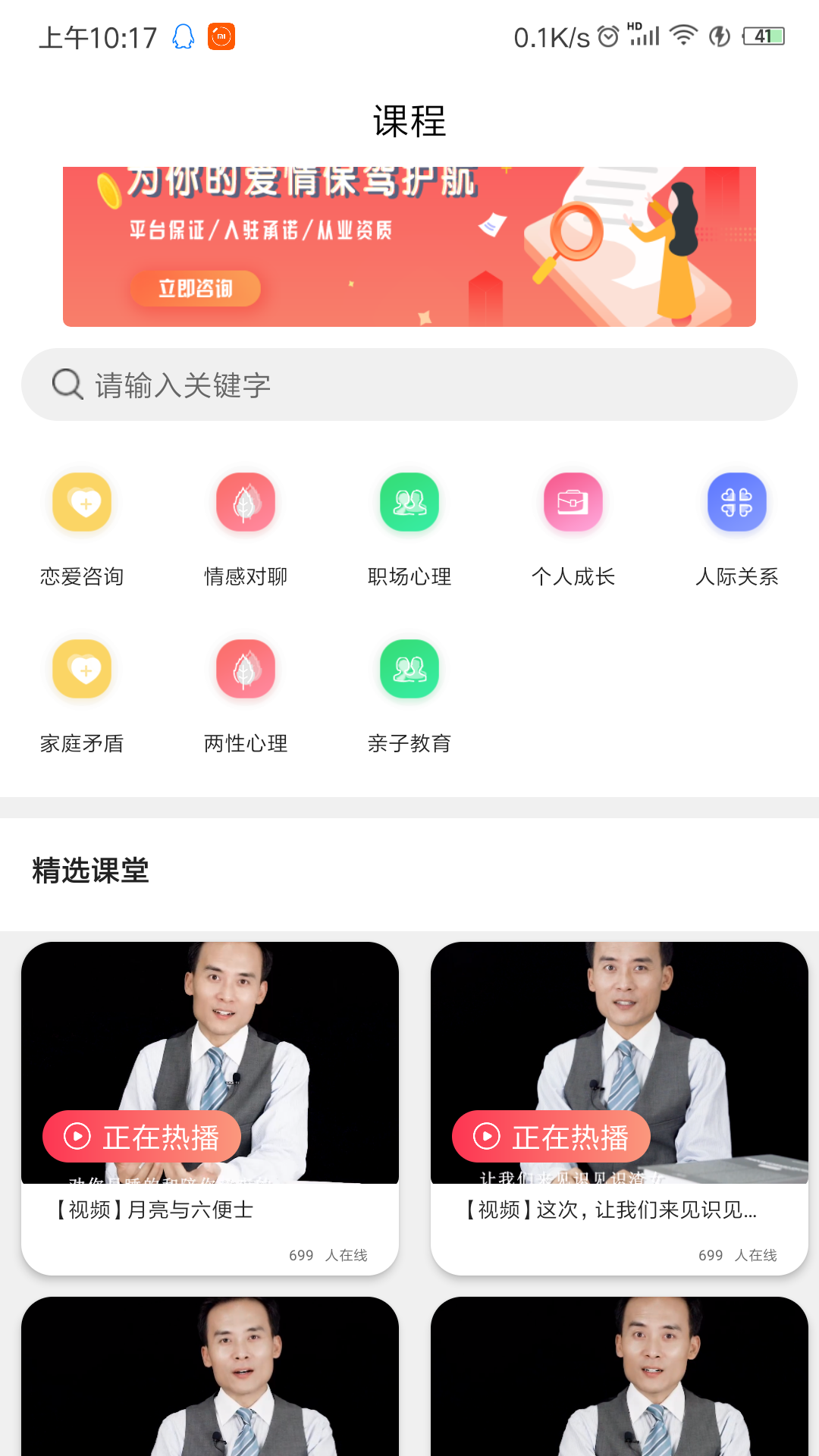Viewport: 819px width, 1456px height.
Task: Select the 恋爱咨询 category icon
Action: tap(82, 502)
